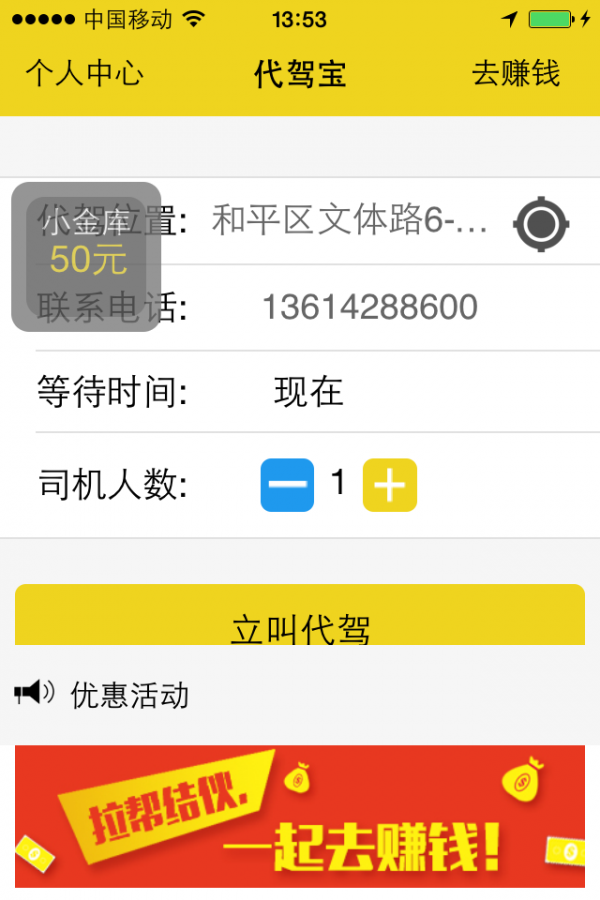Tap the locate current position icon
The image size is (600, 900).
[x=541, y=223]
